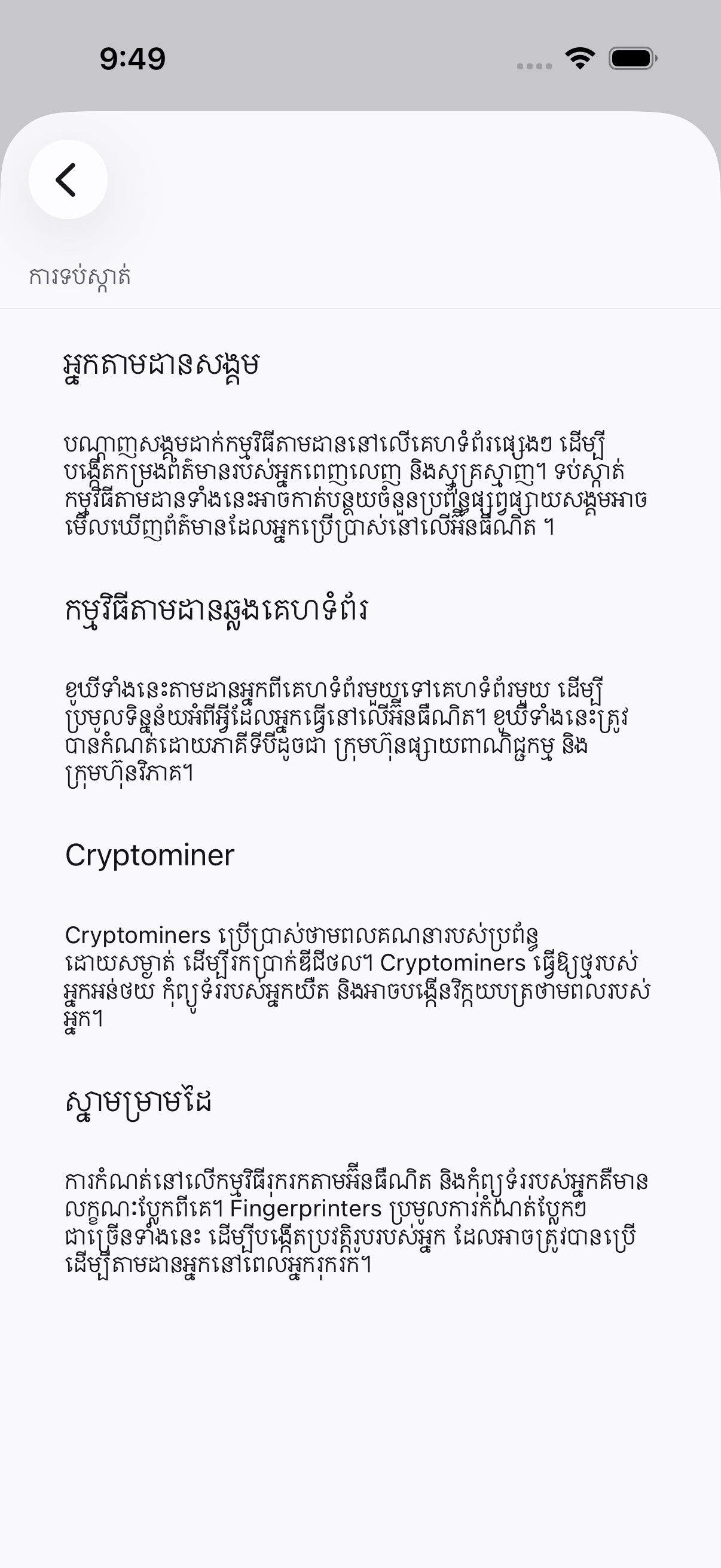Screen dimensions: 721x1568
Task: Go back using the arrow button
Action: pyautogui.click(x=68, y=179)
